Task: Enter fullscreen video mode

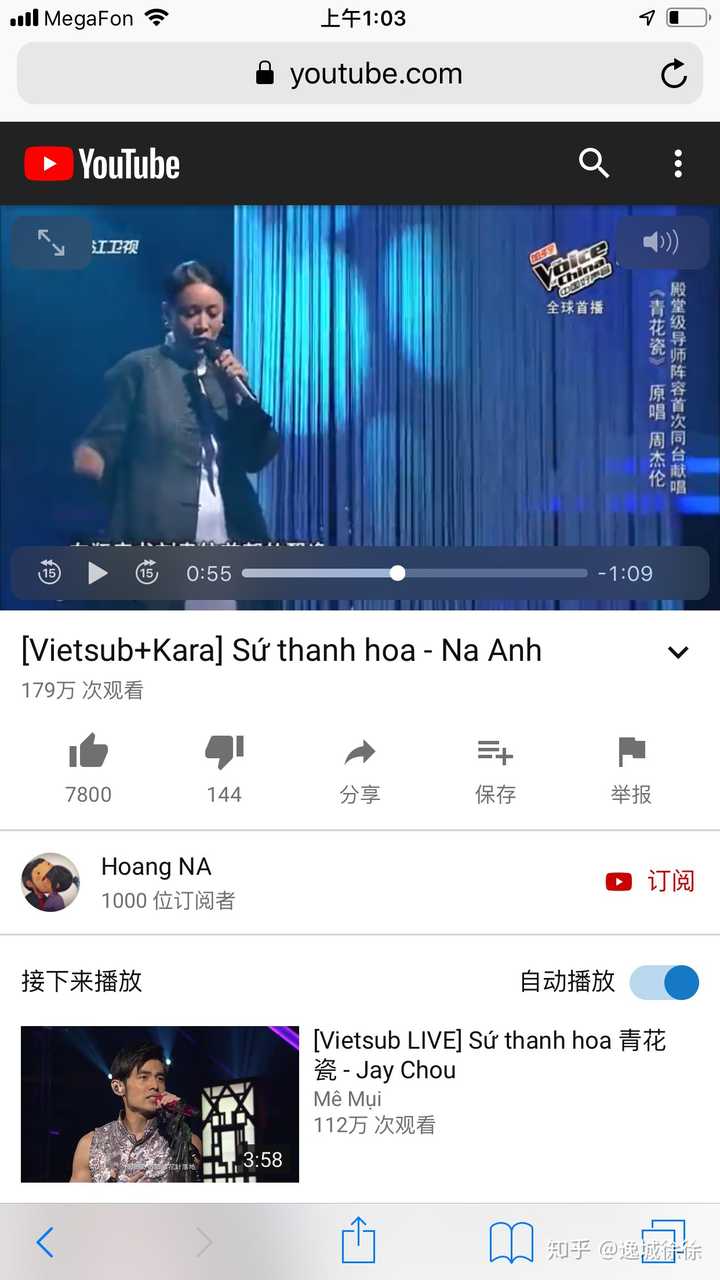Action: (51, 242)
